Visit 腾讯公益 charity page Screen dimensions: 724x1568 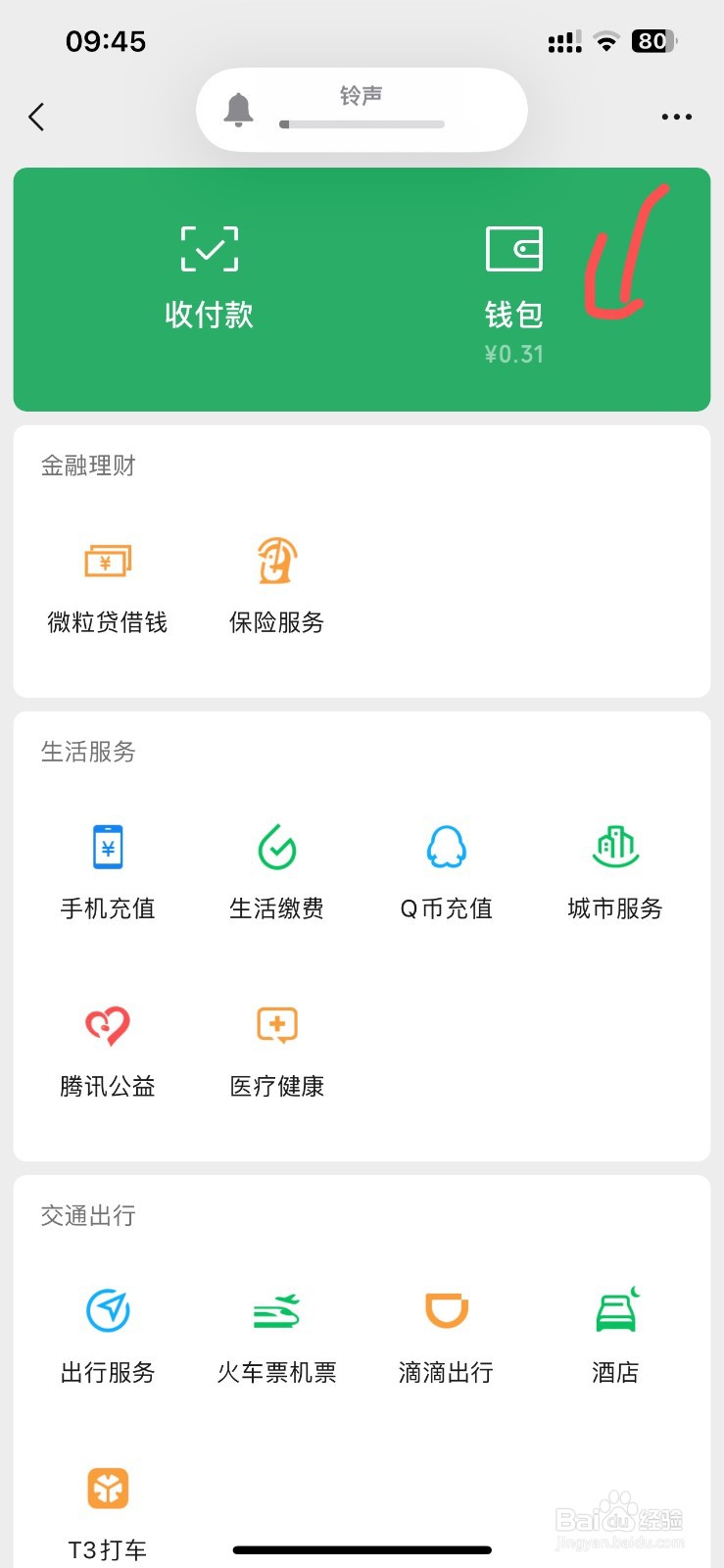pos(108,1051)
